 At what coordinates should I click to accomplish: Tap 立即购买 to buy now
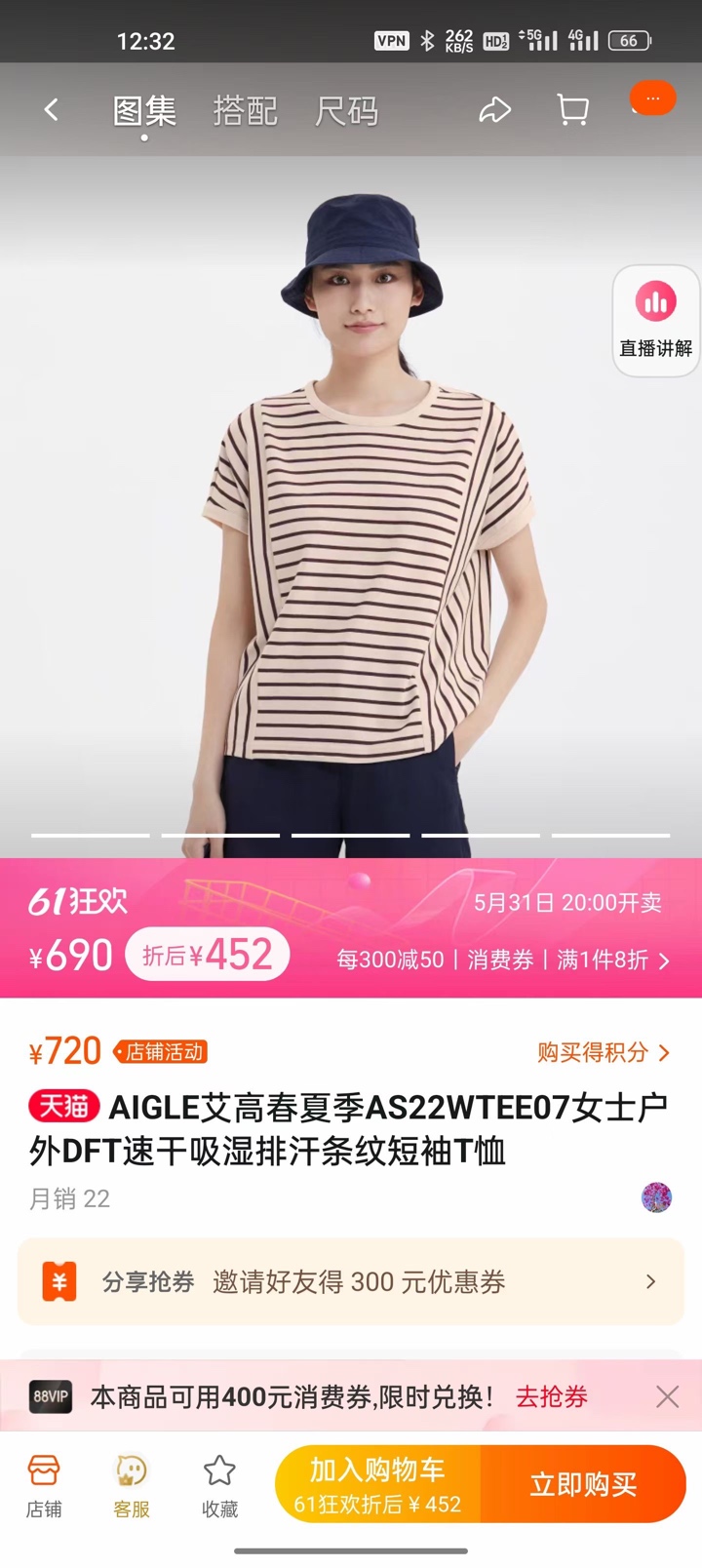(583, 1484)
